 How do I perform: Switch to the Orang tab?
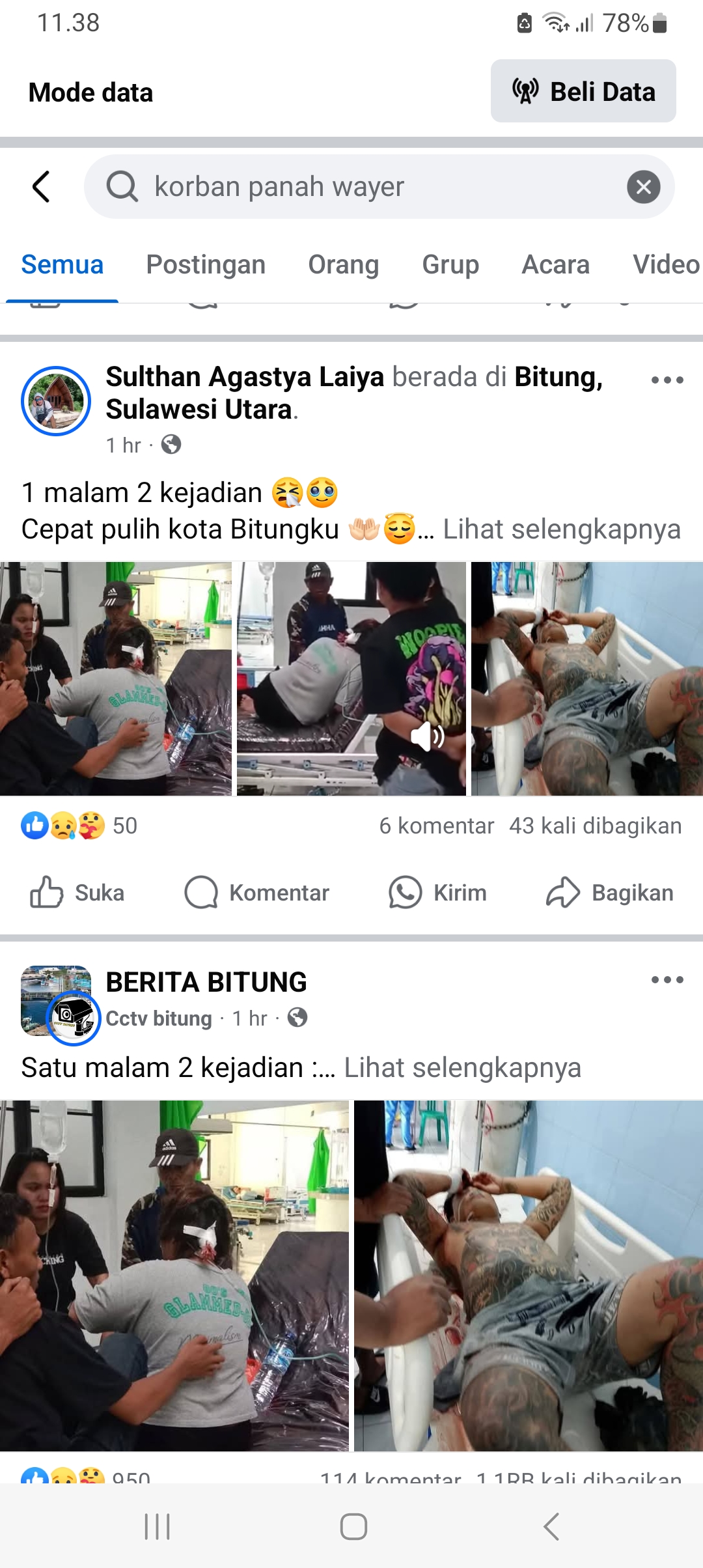344,264
